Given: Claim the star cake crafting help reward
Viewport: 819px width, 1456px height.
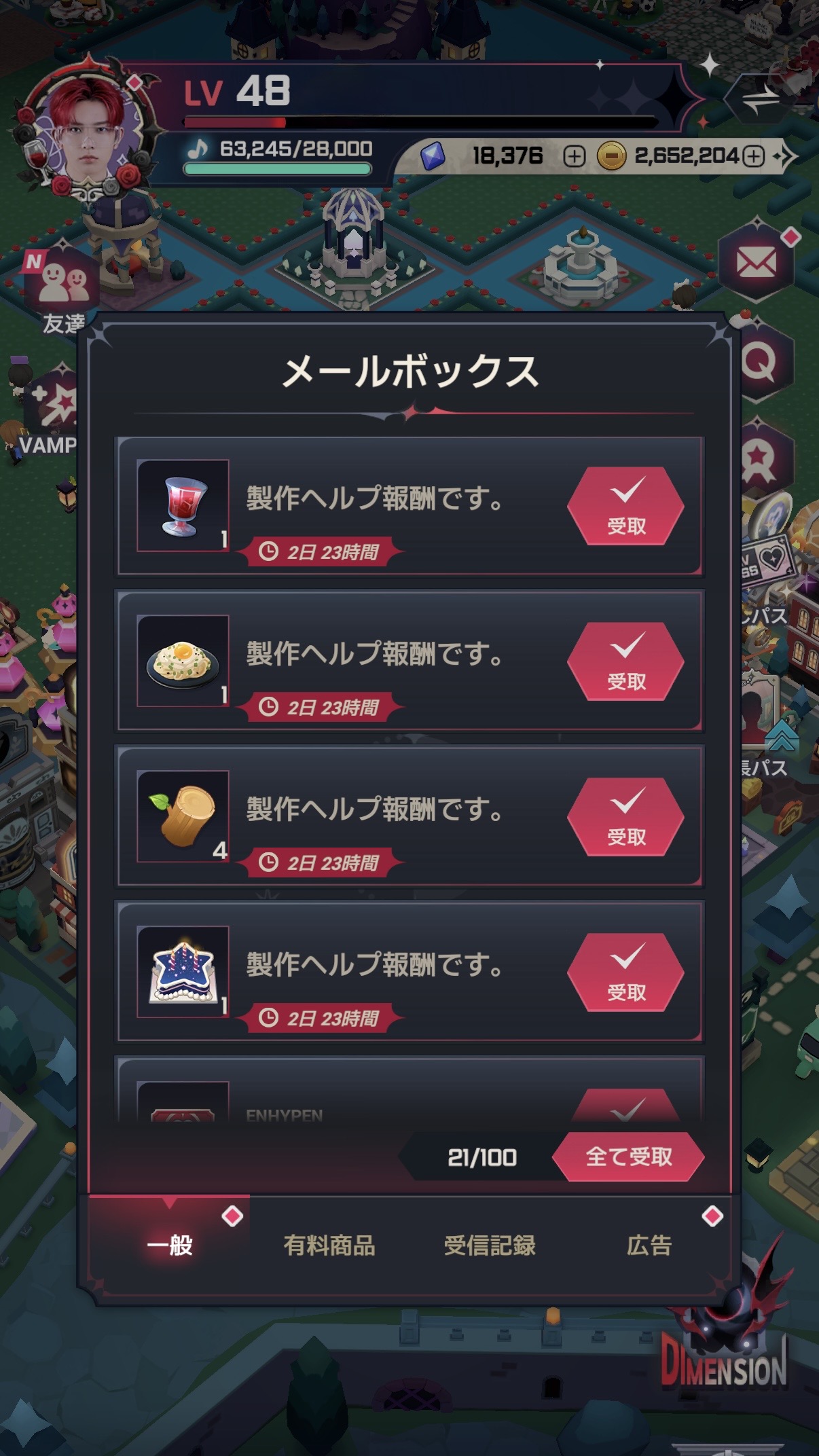Looking at the screenshot, I should pyautogui.click(x=625, y=973).
